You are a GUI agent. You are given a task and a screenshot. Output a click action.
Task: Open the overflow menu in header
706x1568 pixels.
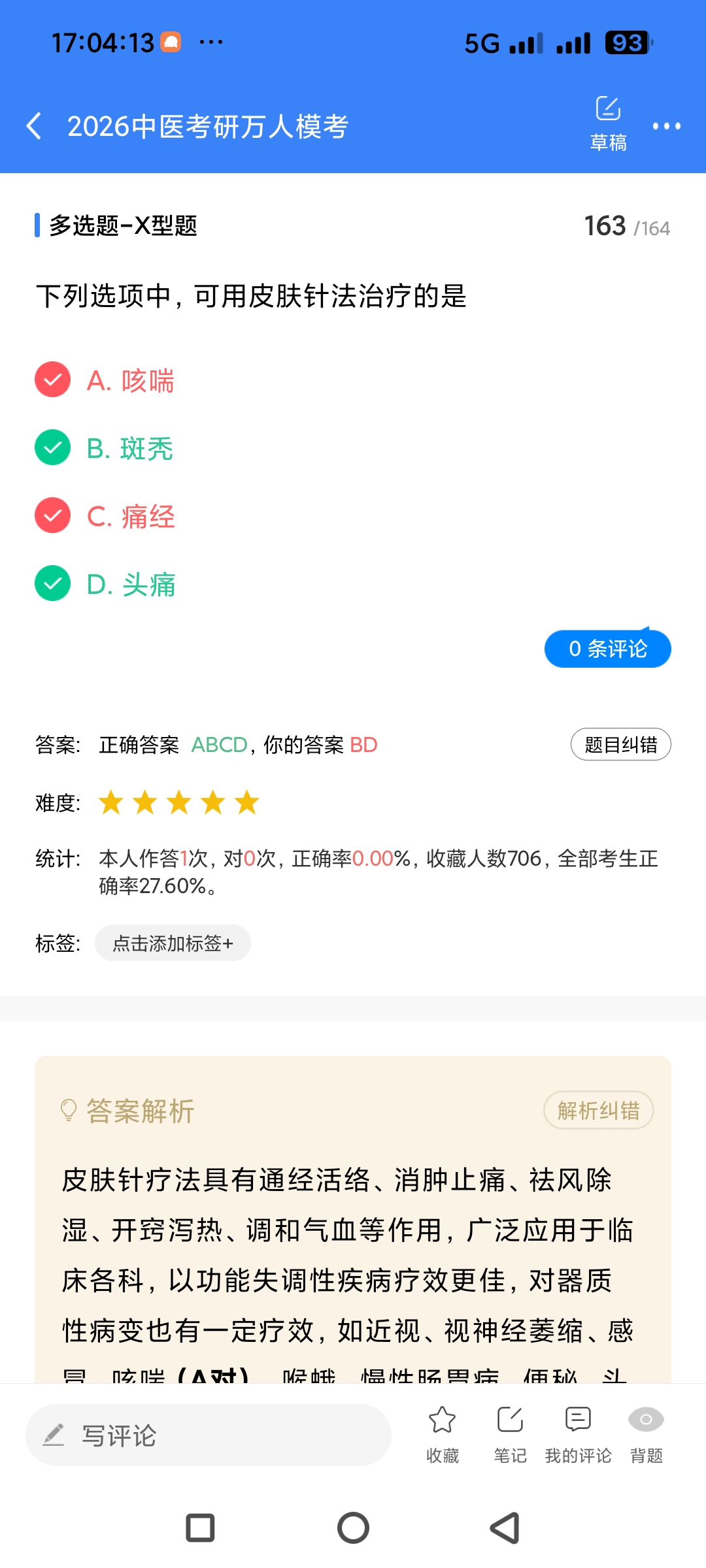(x=666, y=126)
